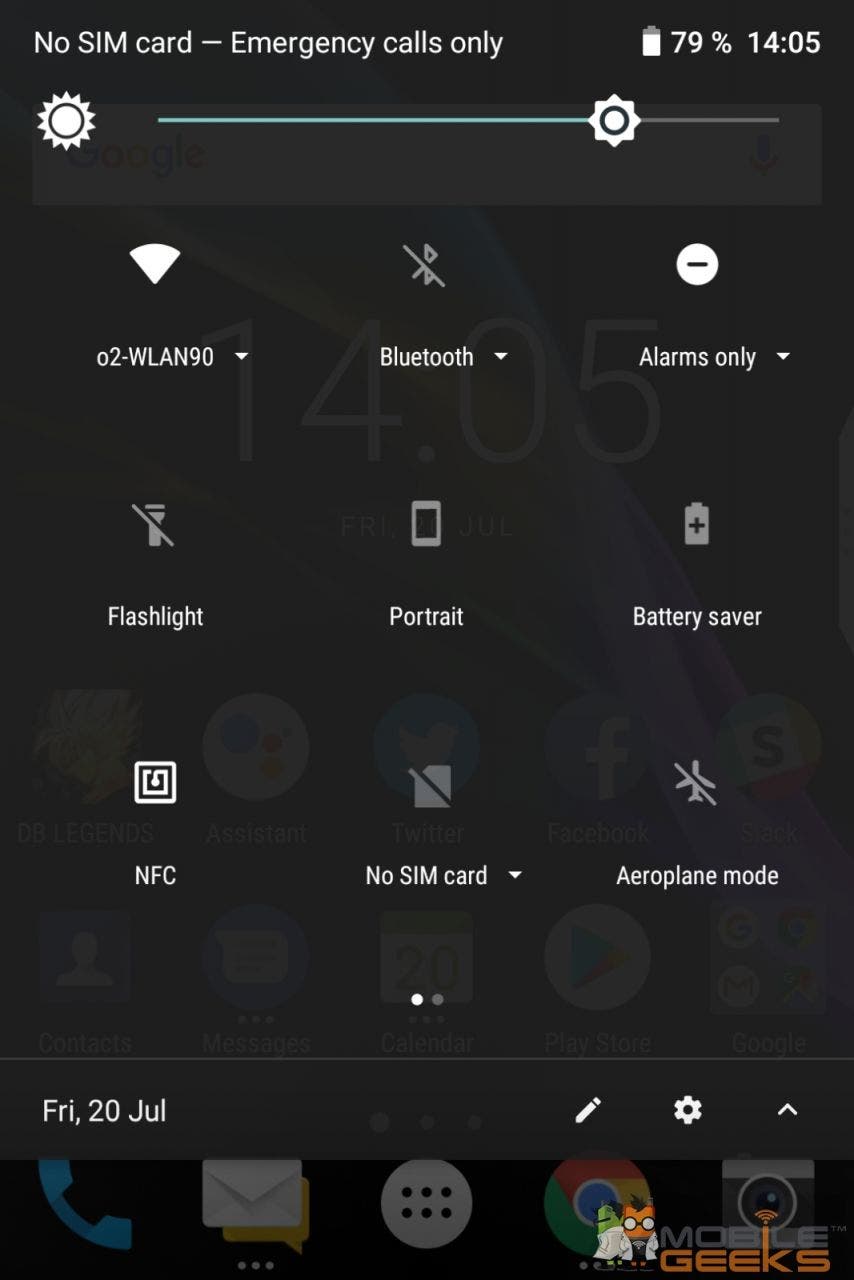Open the No SIM card tile
The image size is (854, 1280).
pyautogui.click(x=430, y=786)
